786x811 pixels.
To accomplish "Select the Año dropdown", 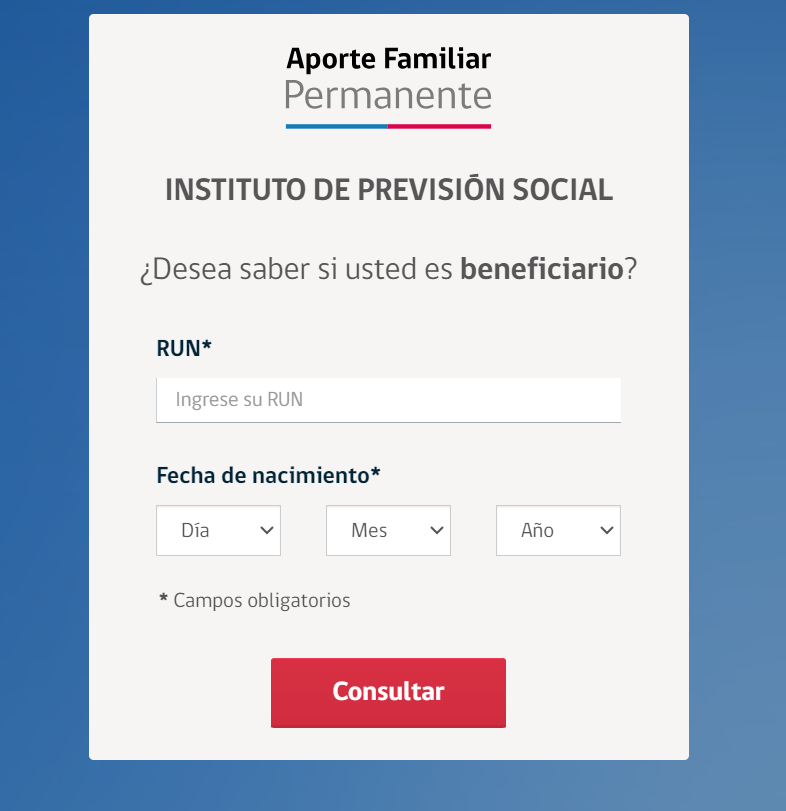I will (x=558, y=531).
